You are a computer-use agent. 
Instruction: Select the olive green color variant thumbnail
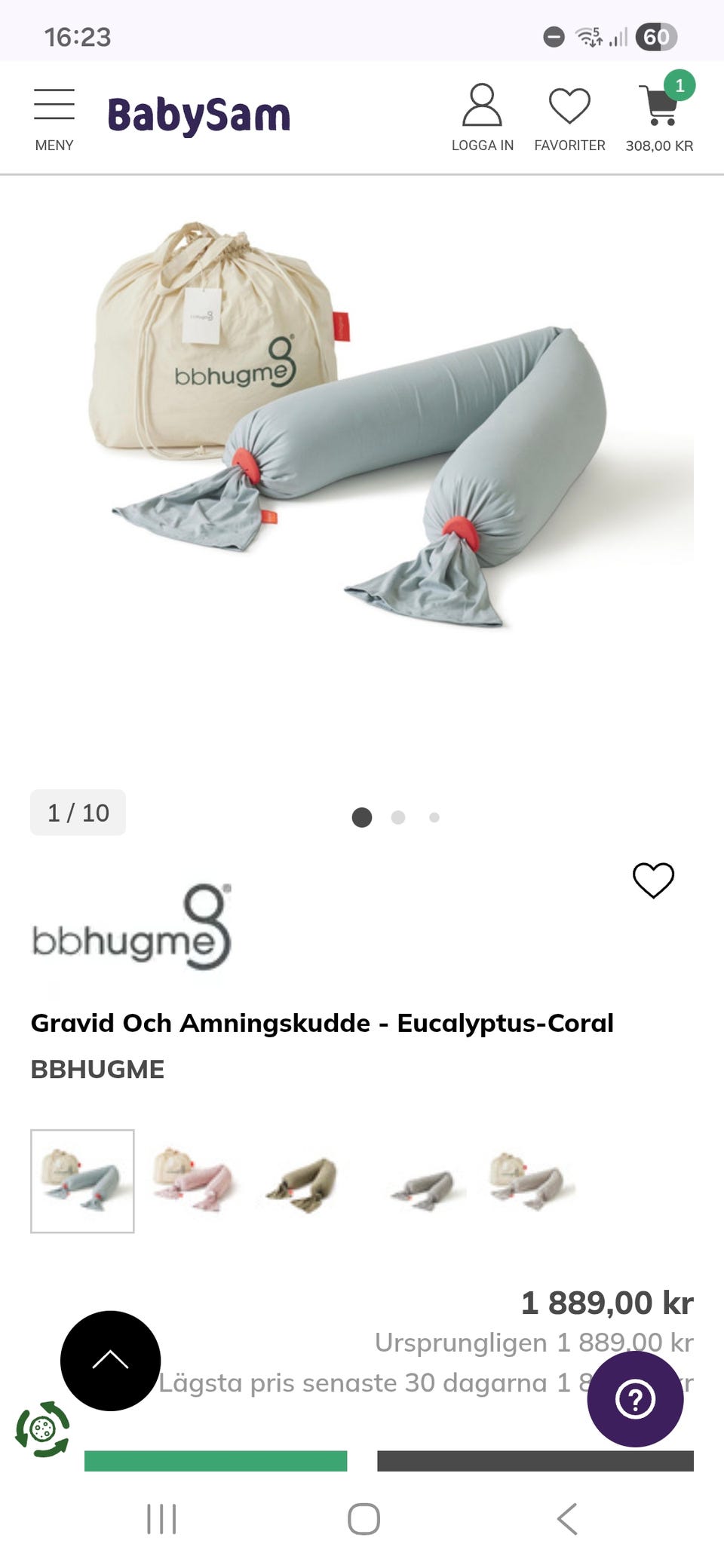pos(302,1181)
